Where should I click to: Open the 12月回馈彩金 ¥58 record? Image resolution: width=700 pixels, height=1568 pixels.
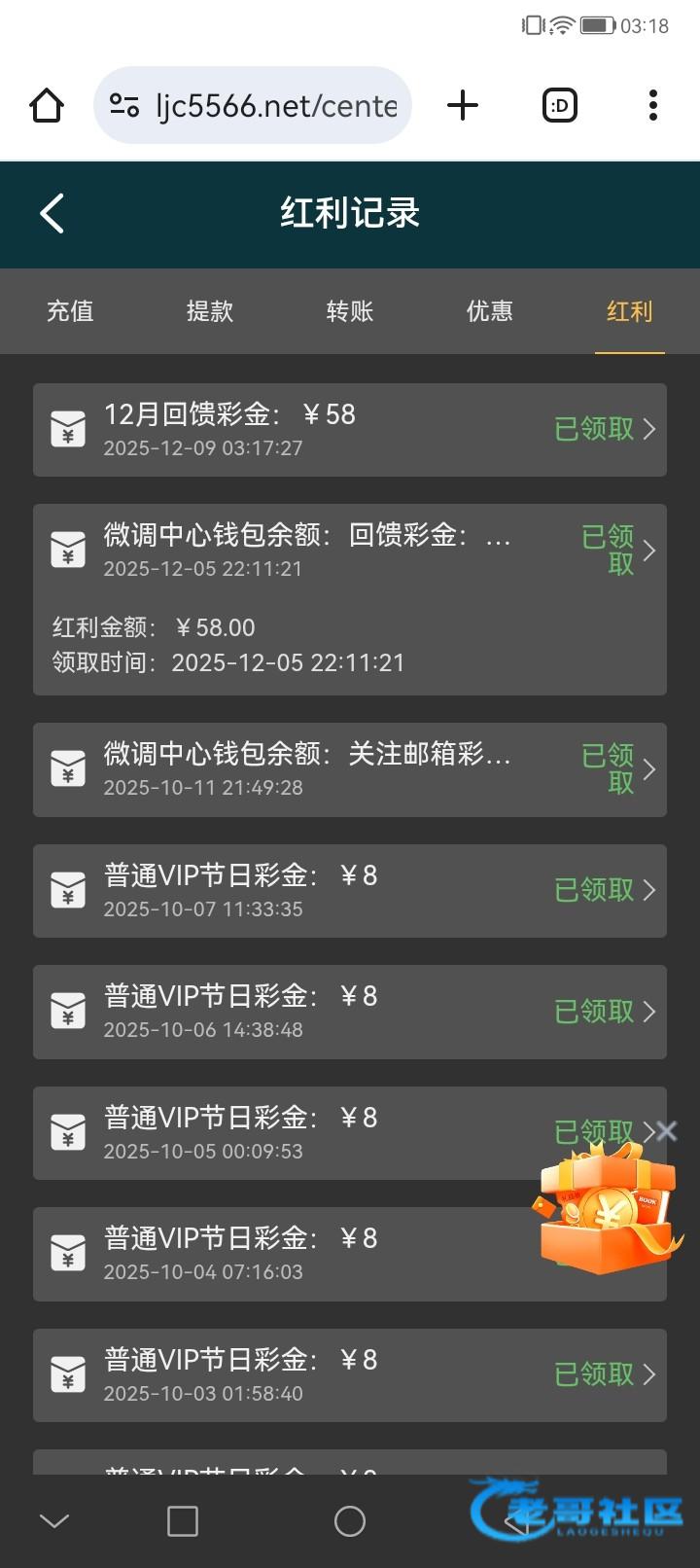pyautogui.click(x=350, y=430)
